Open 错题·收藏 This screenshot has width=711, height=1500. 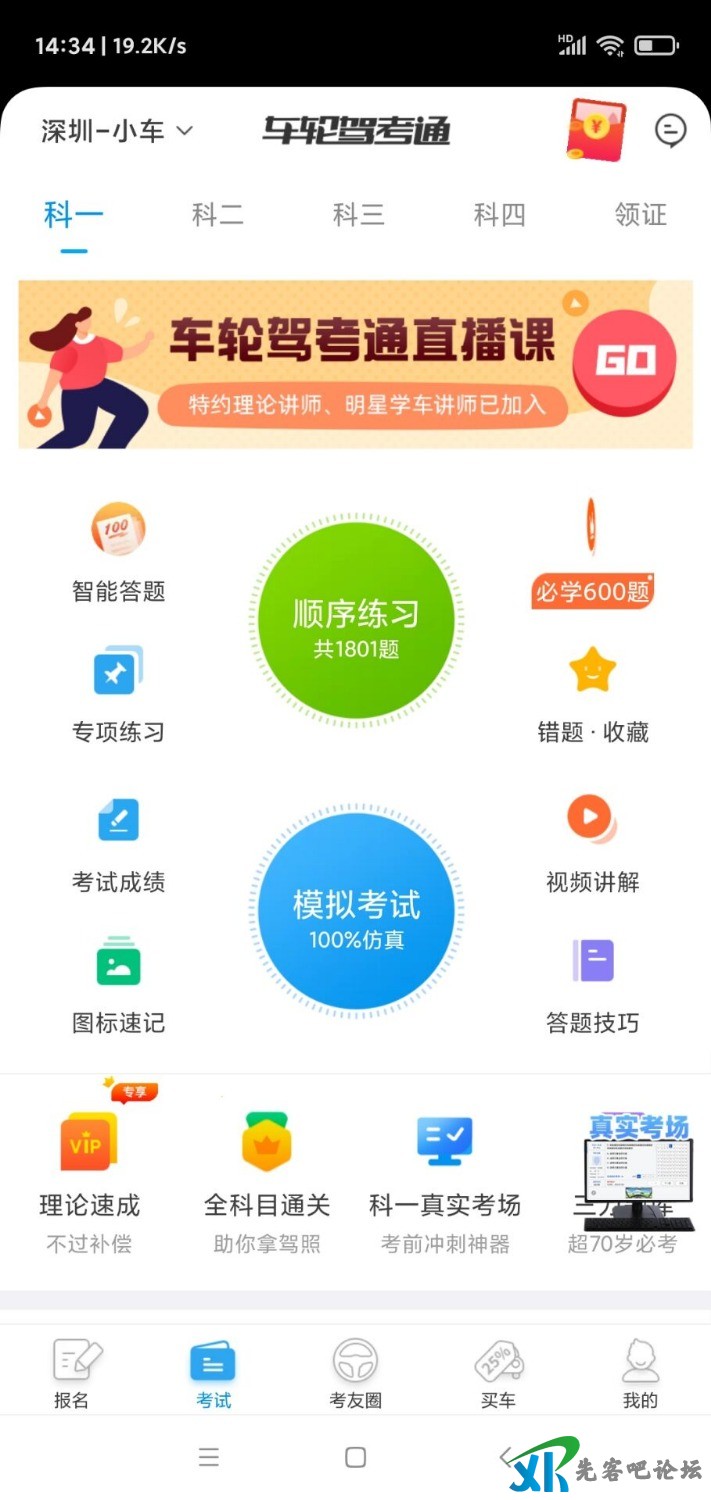592,695
